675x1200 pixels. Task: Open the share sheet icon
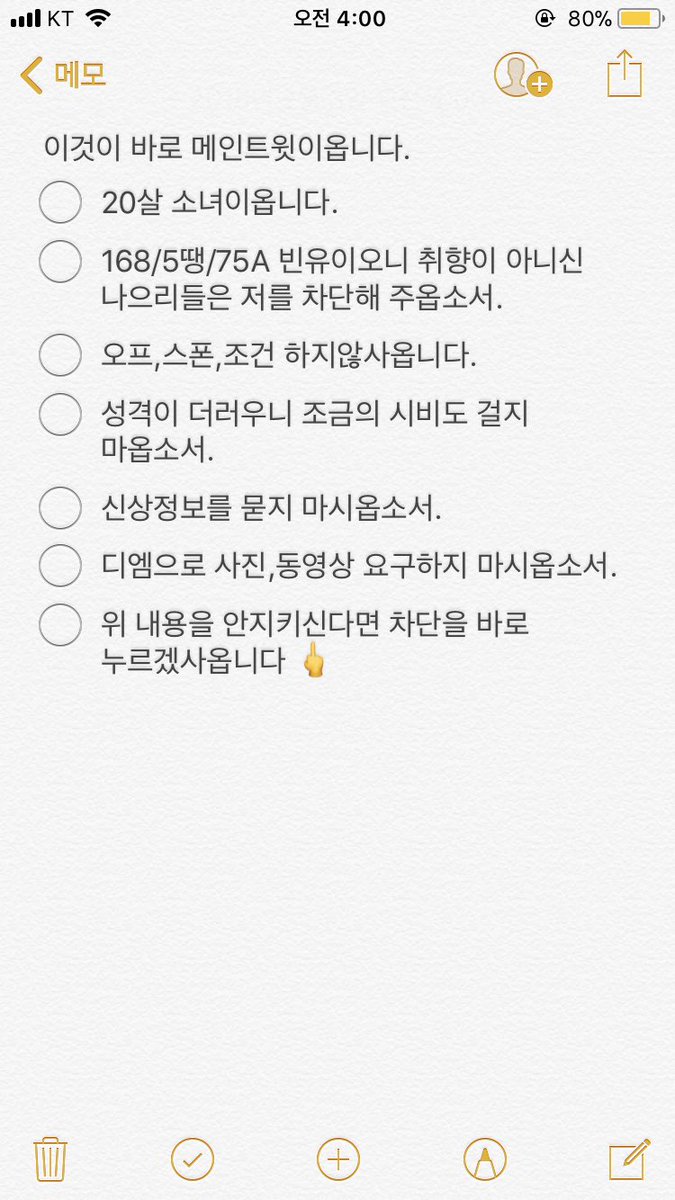point(624,75)
